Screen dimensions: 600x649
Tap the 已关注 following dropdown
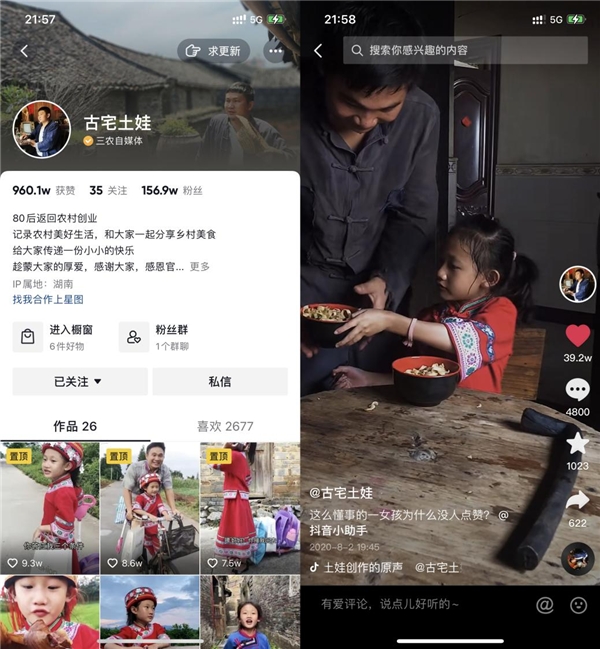pos(79,381)
